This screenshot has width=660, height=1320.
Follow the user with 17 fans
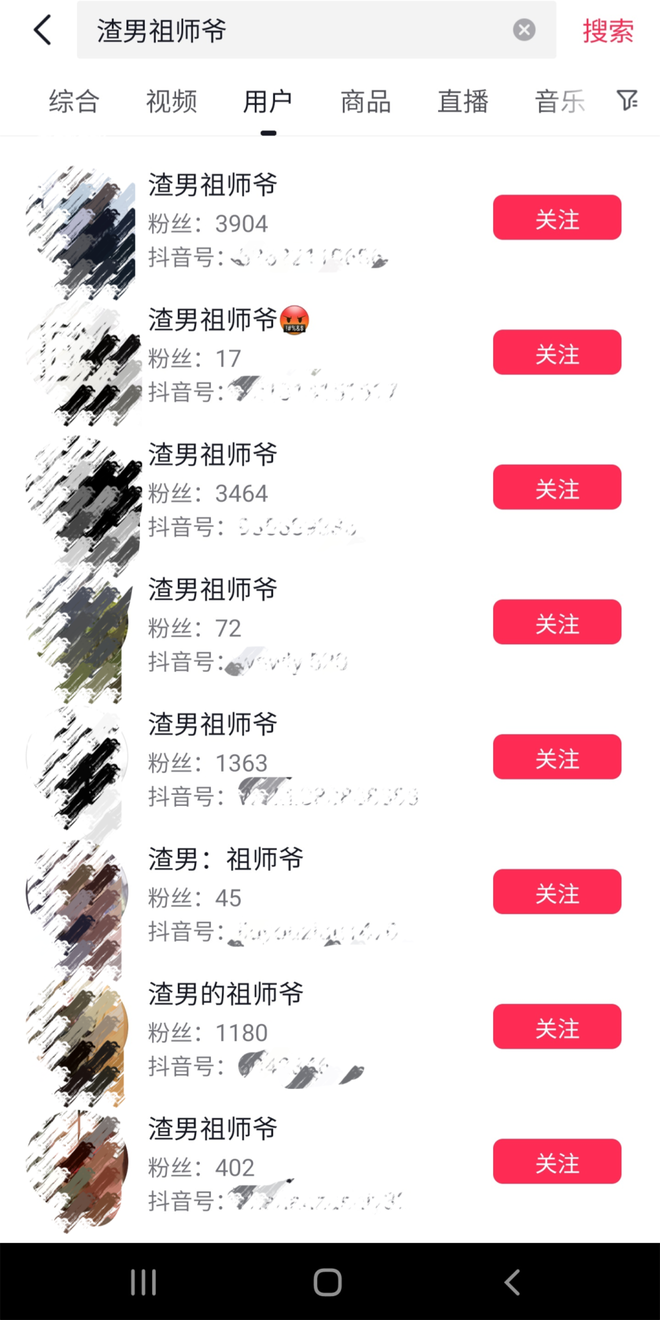(556, 353)
